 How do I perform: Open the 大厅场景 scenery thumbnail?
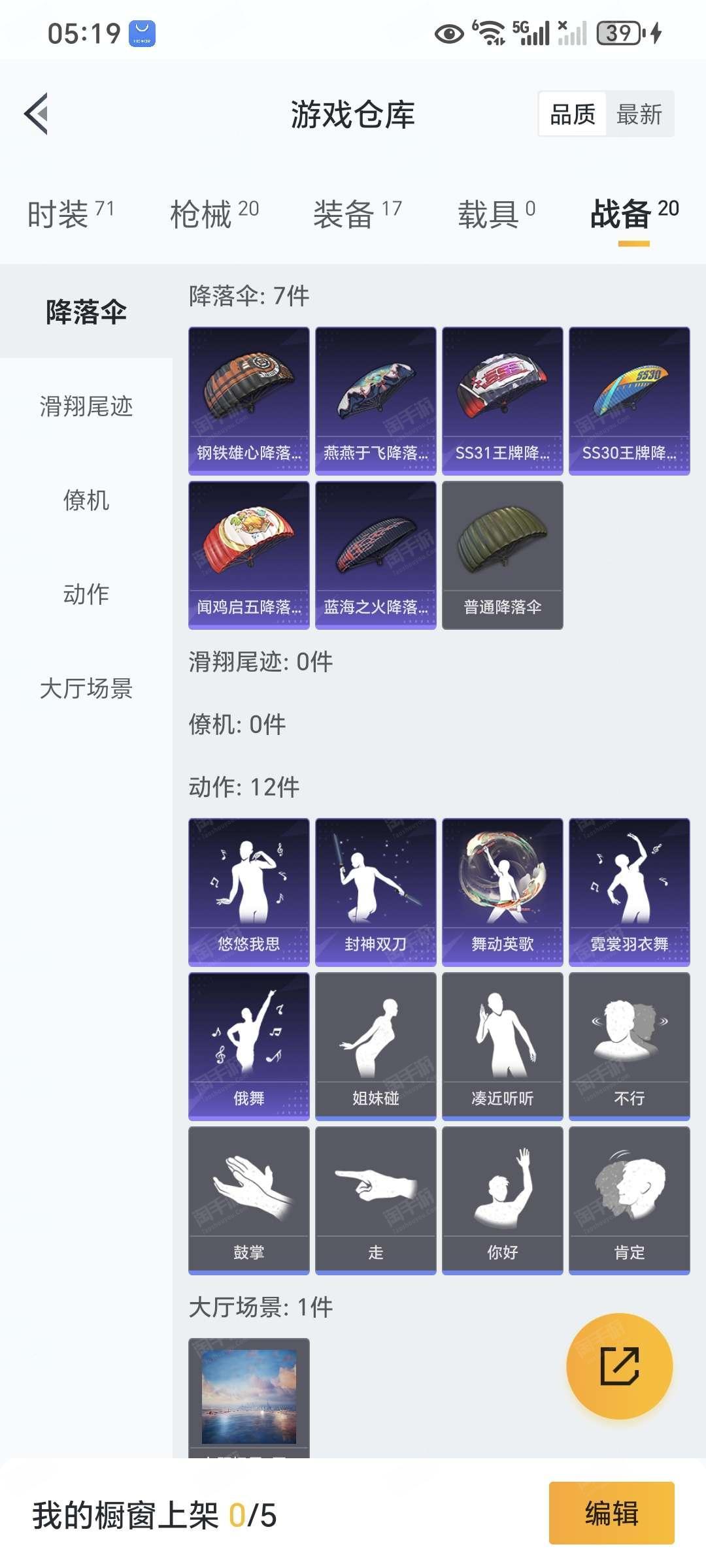point(249,1398)
